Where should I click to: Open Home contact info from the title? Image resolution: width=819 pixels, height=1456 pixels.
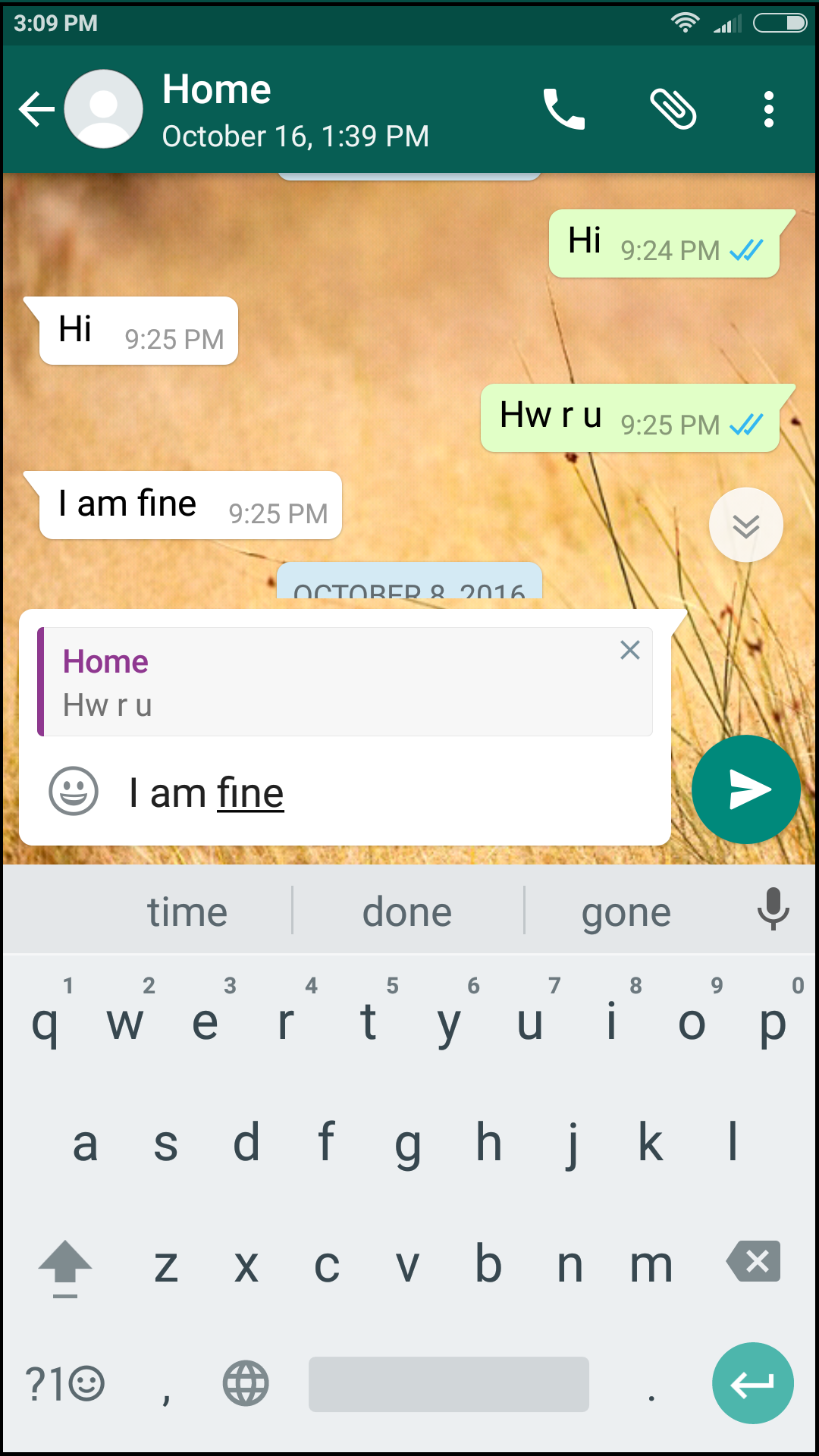click(x=296, y=110)
